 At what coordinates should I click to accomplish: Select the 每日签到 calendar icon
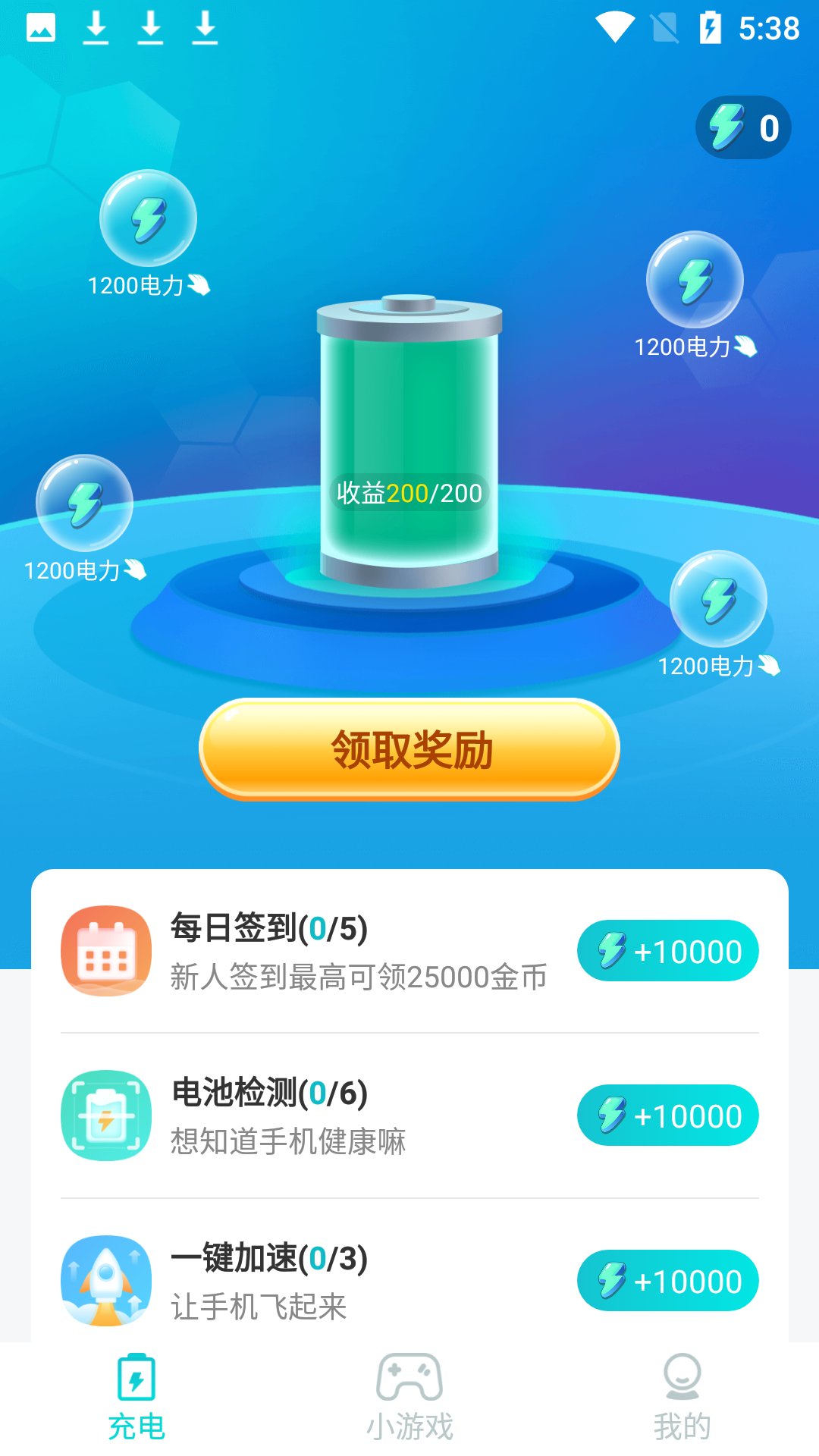coord(105,950)
